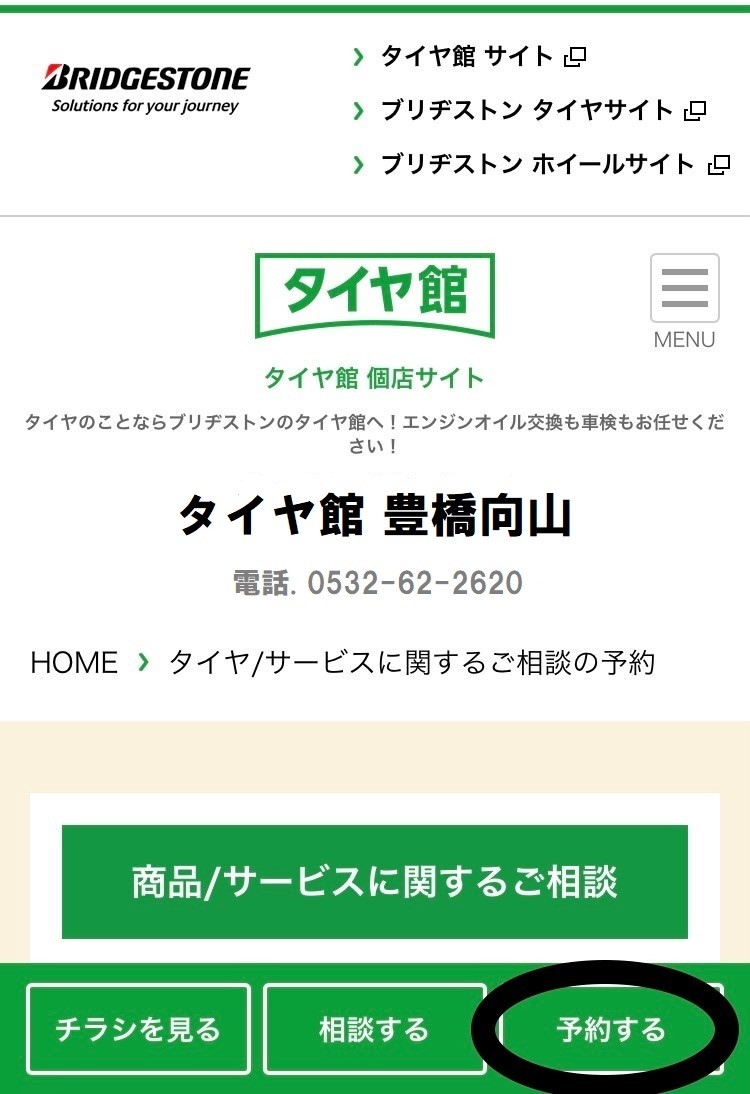750x1094 pixels.
Task: Open ブリヂストン タイヤサイト link
Action: click(x=527, y=111)
